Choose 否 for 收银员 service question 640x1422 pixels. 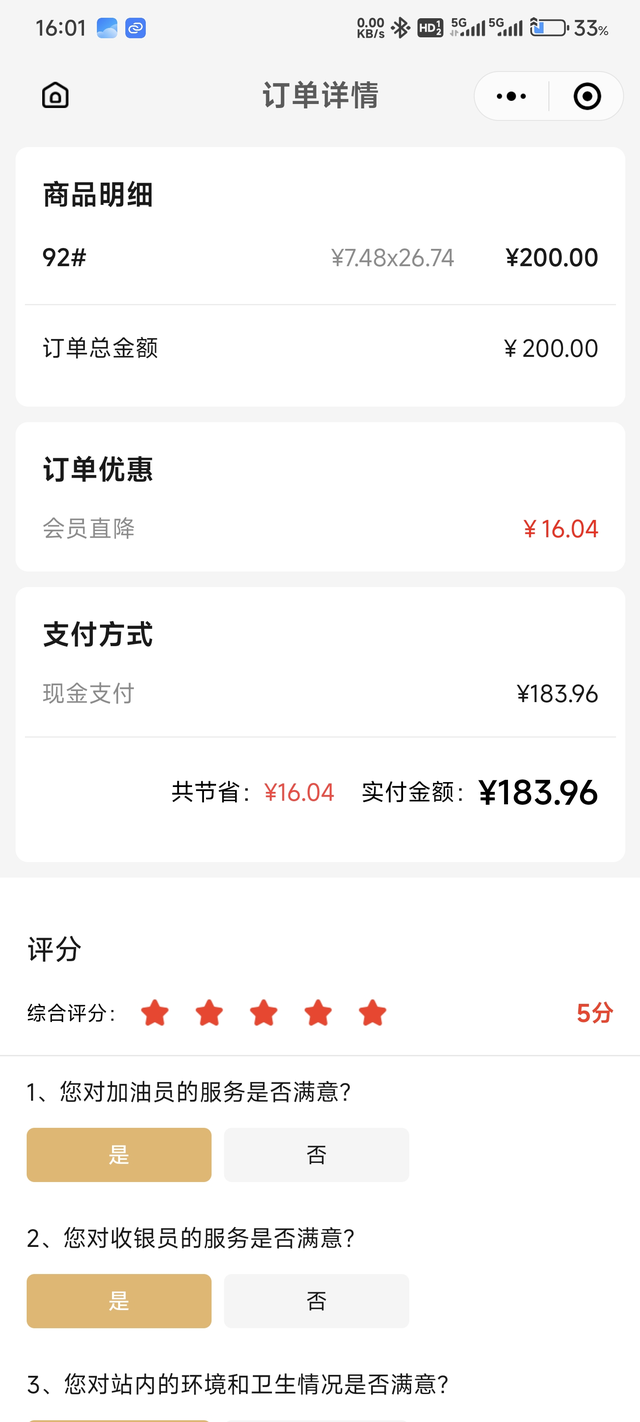[316, 1301]
